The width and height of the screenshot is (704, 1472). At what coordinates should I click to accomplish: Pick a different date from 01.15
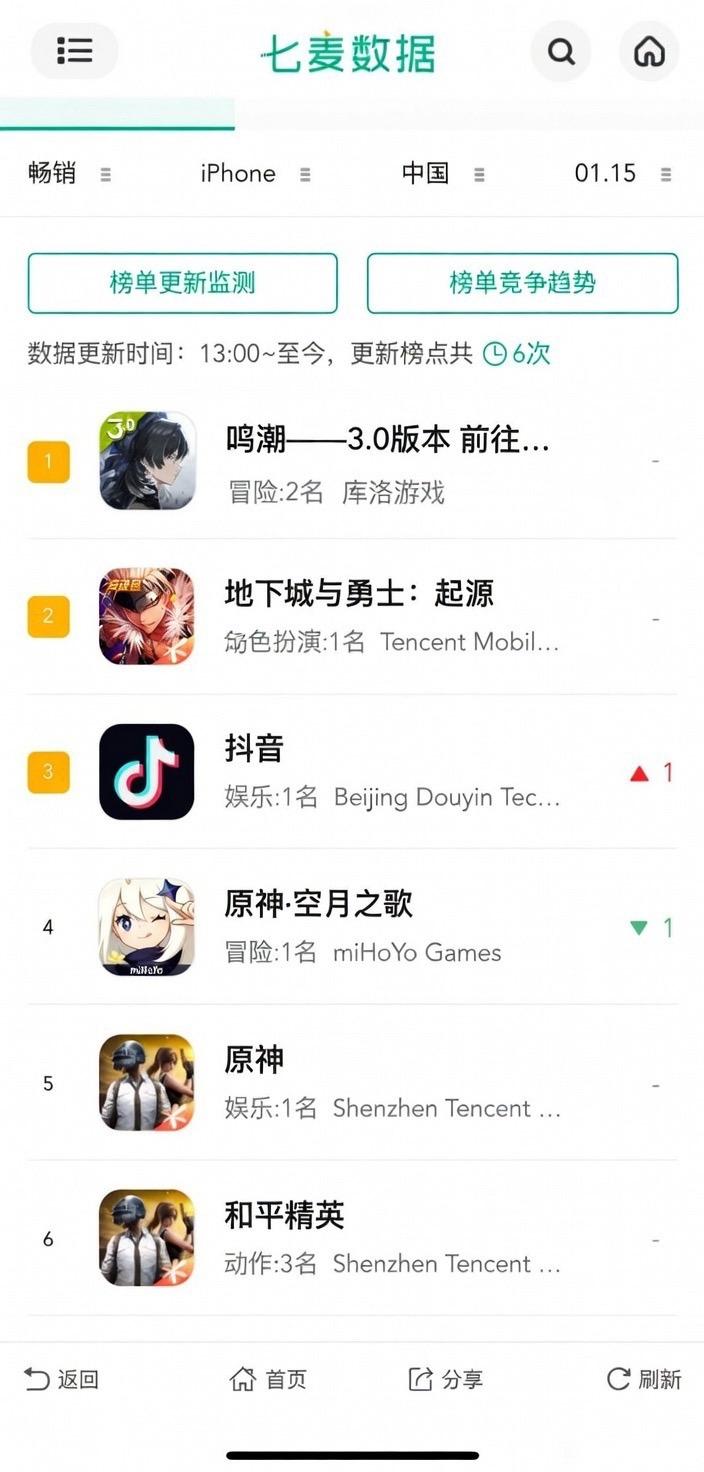tap(621, 173)
